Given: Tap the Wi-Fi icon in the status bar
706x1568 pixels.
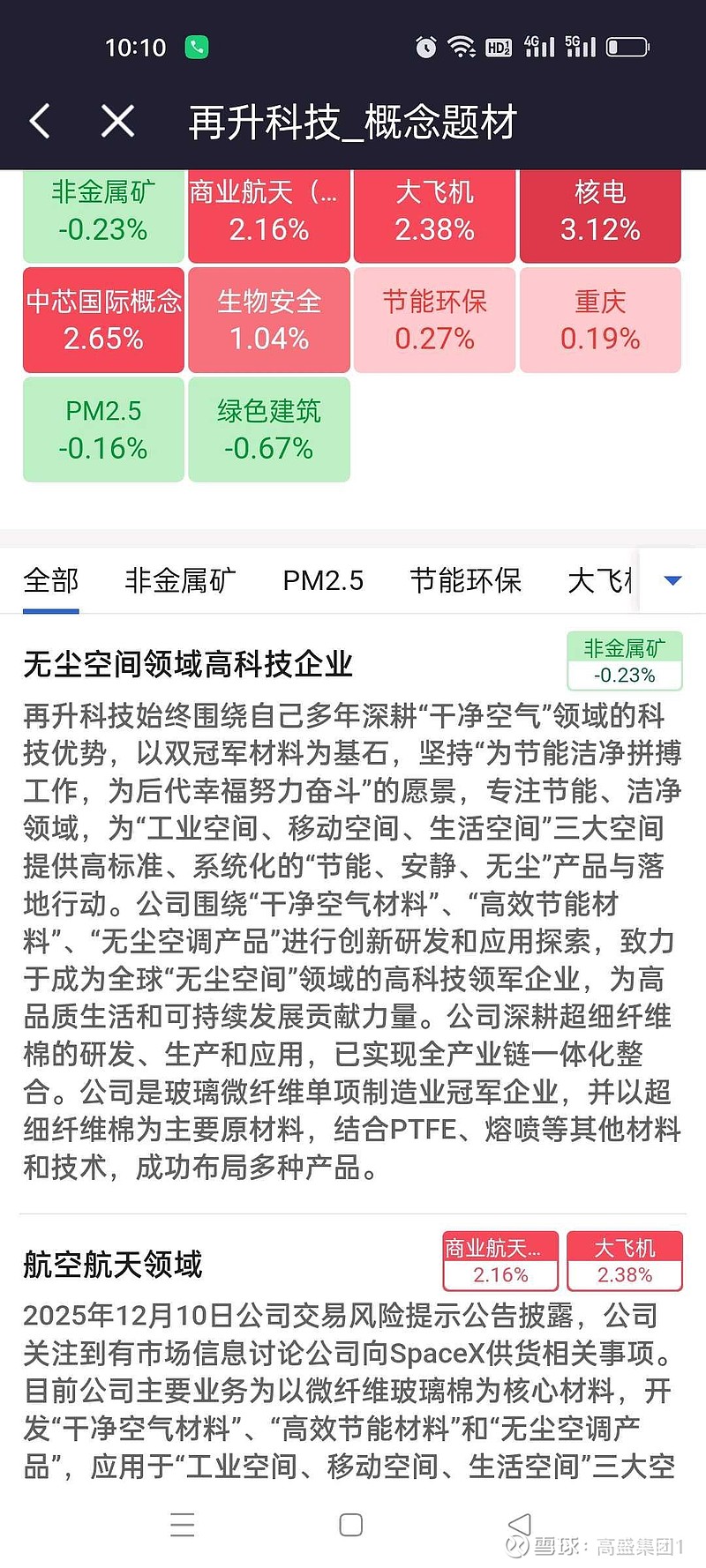Looking at the screenshot, I should 462,47.
